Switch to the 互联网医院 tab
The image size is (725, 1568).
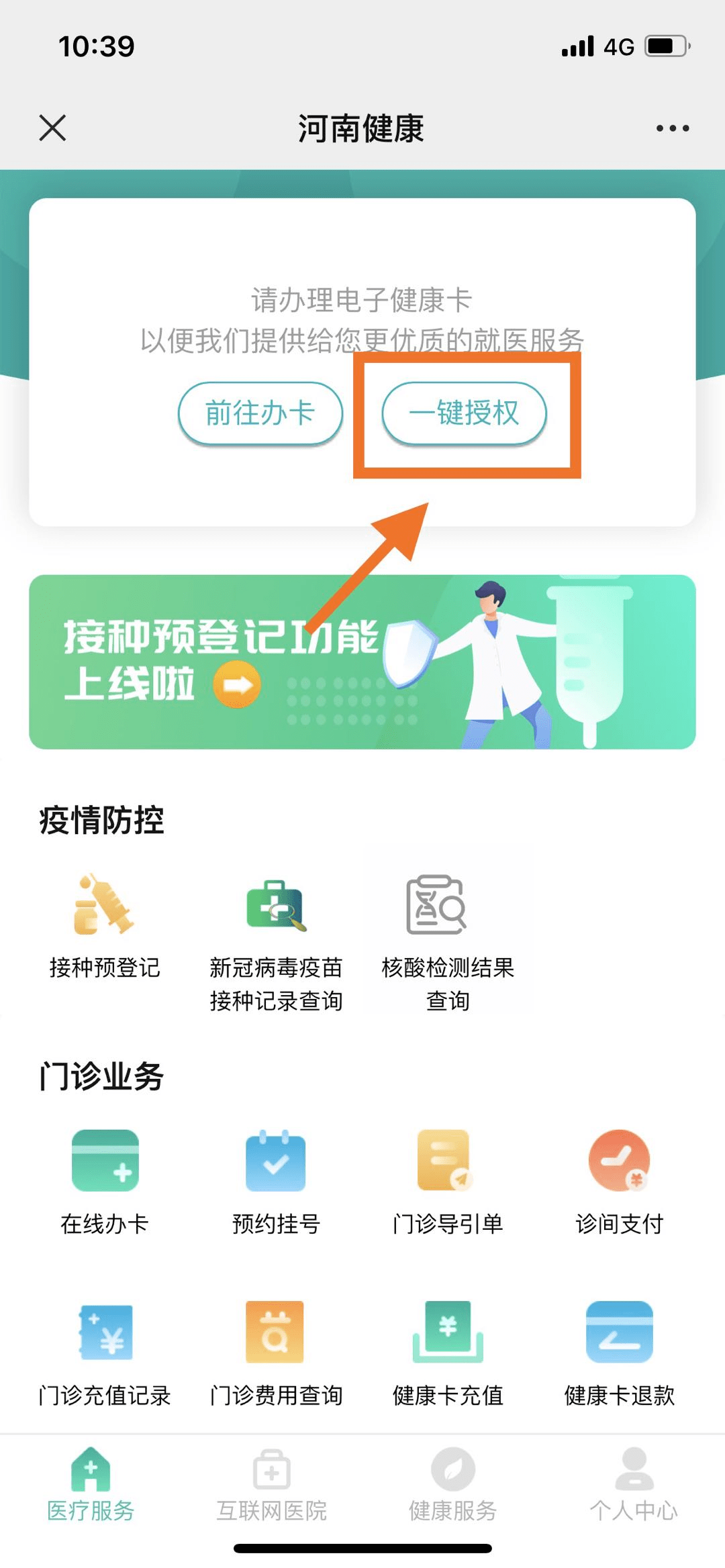272,1484
